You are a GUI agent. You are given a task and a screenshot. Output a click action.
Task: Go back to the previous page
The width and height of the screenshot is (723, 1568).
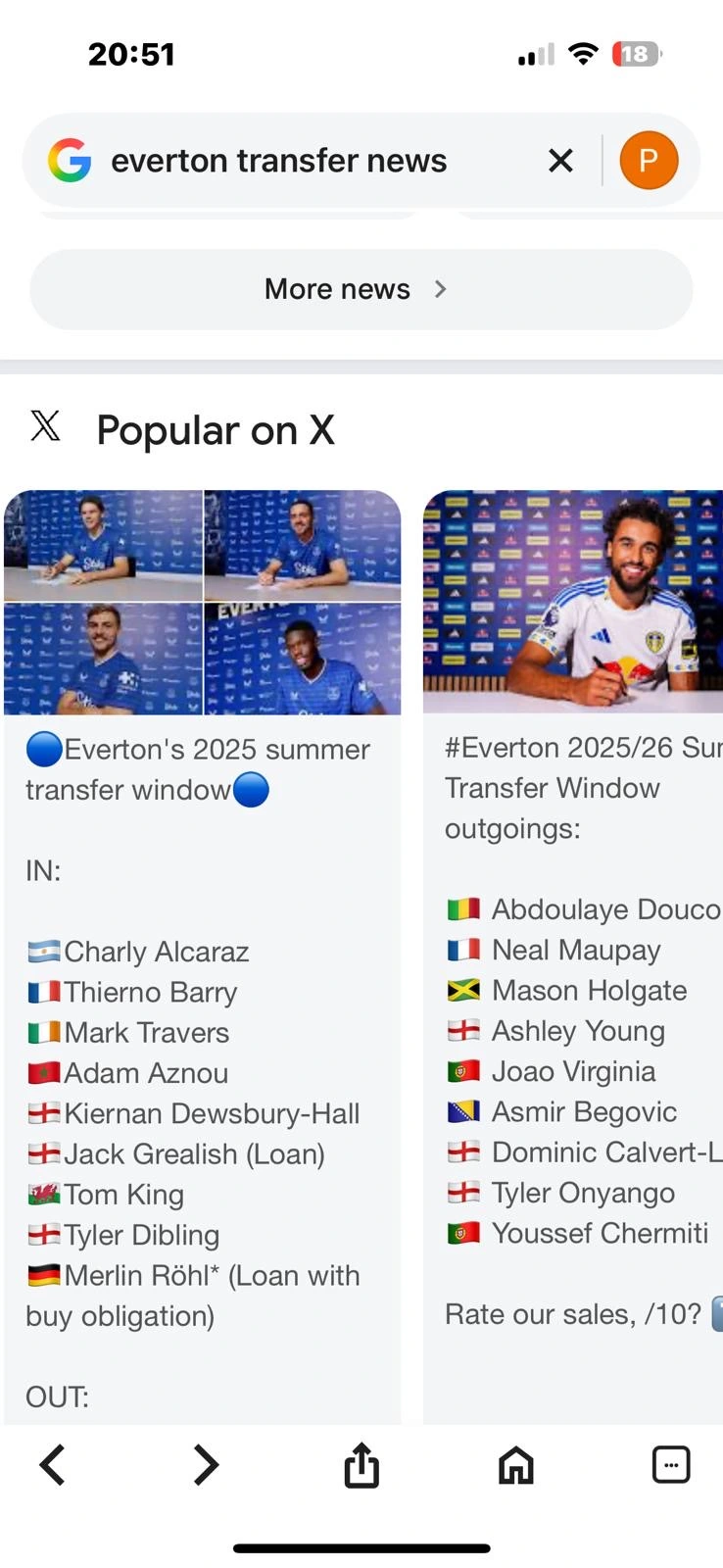click(53, 1465)
